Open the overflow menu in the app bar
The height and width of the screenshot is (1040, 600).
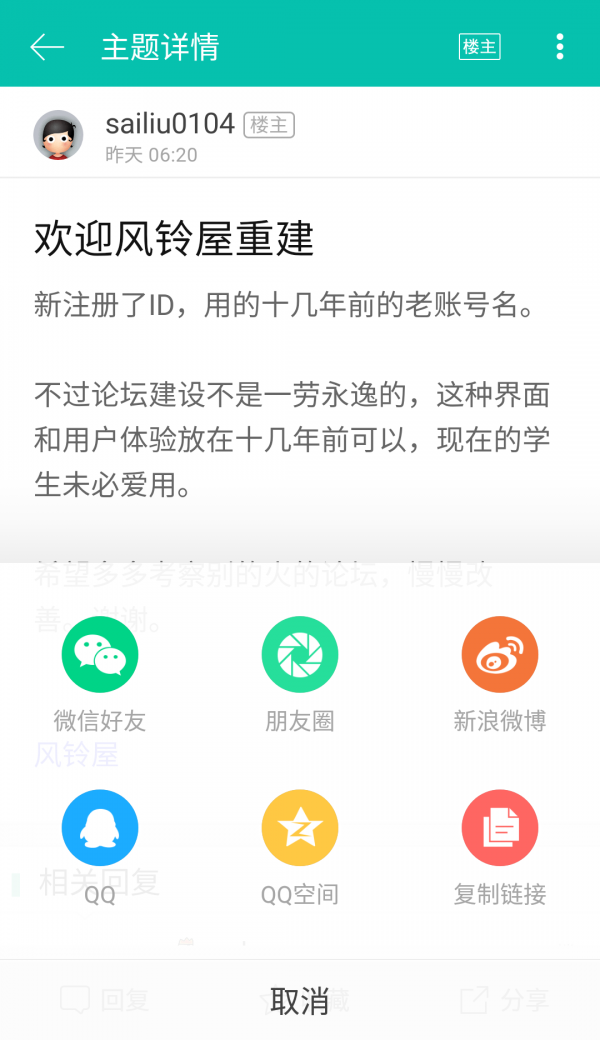tap(559, 46)
